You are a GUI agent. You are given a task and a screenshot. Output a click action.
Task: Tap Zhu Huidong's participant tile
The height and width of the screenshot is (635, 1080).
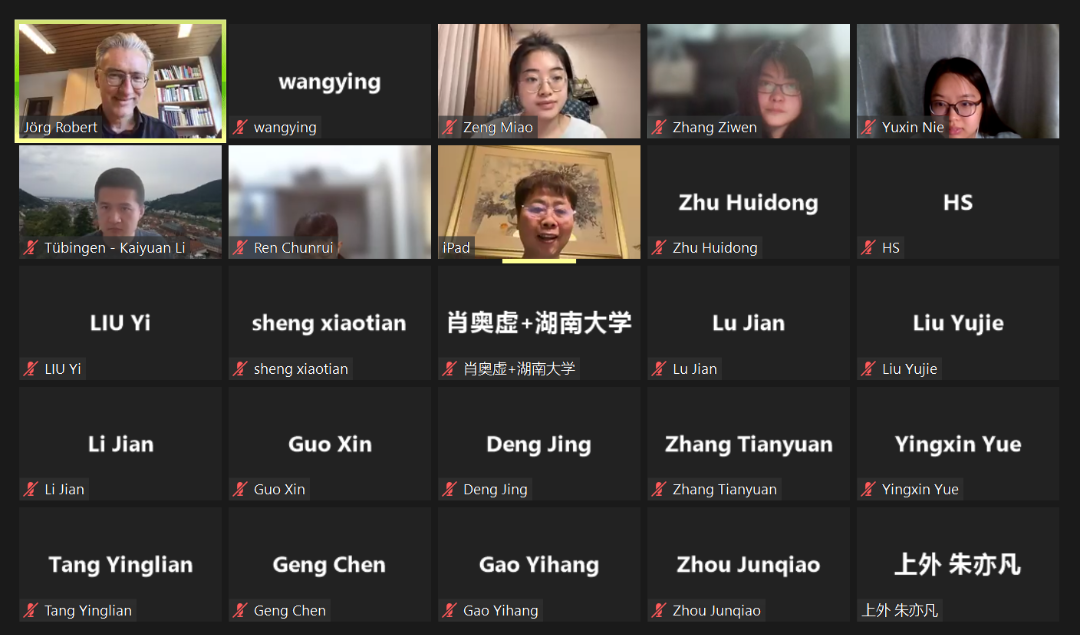[x=748, y=202]
